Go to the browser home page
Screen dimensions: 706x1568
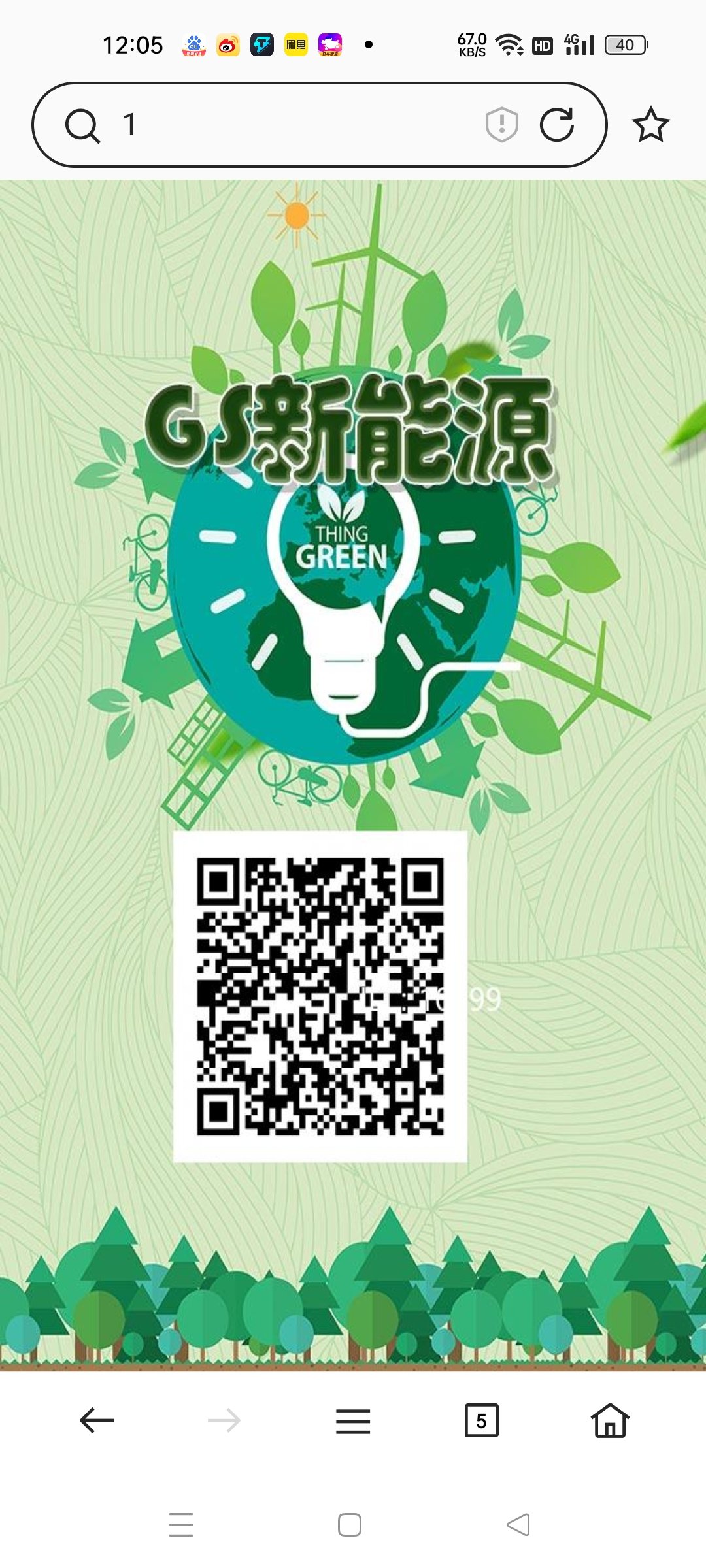coord(609,1420)
